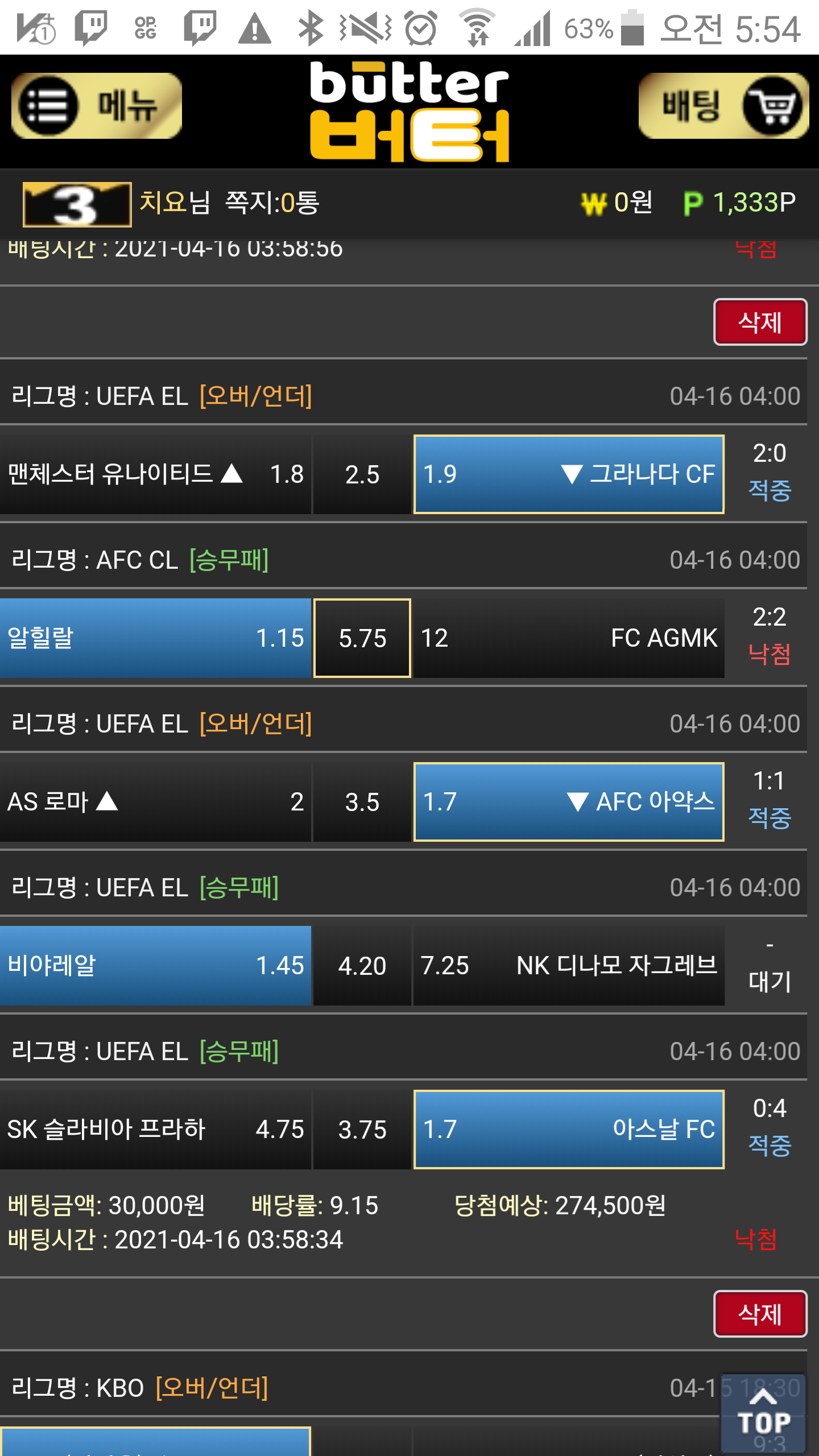This screenshot has width=819, height=1456.
Task: Tap the butter logo to go home
Action: 409,111
